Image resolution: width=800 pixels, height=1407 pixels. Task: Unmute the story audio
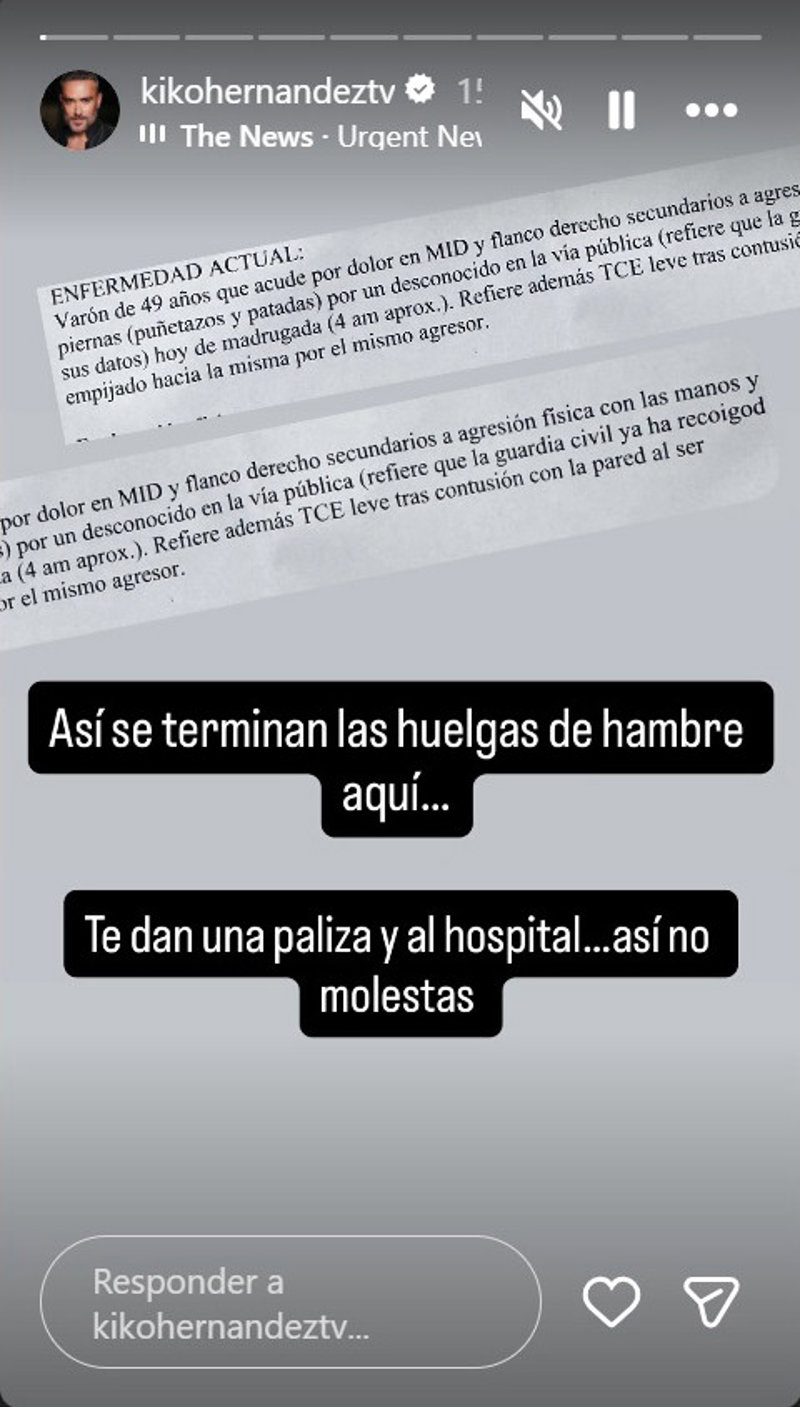541,110
